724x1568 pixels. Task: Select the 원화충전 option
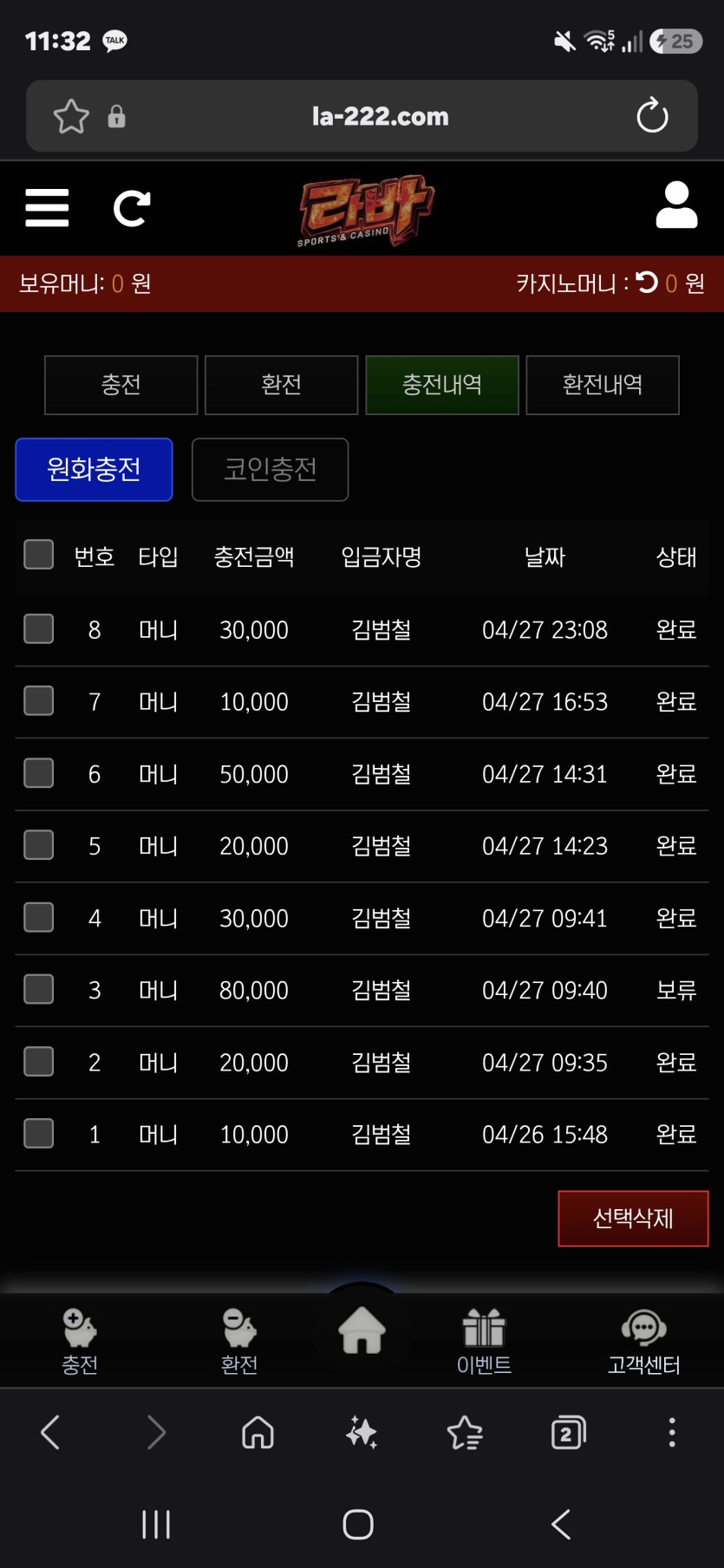click(94, 469)
